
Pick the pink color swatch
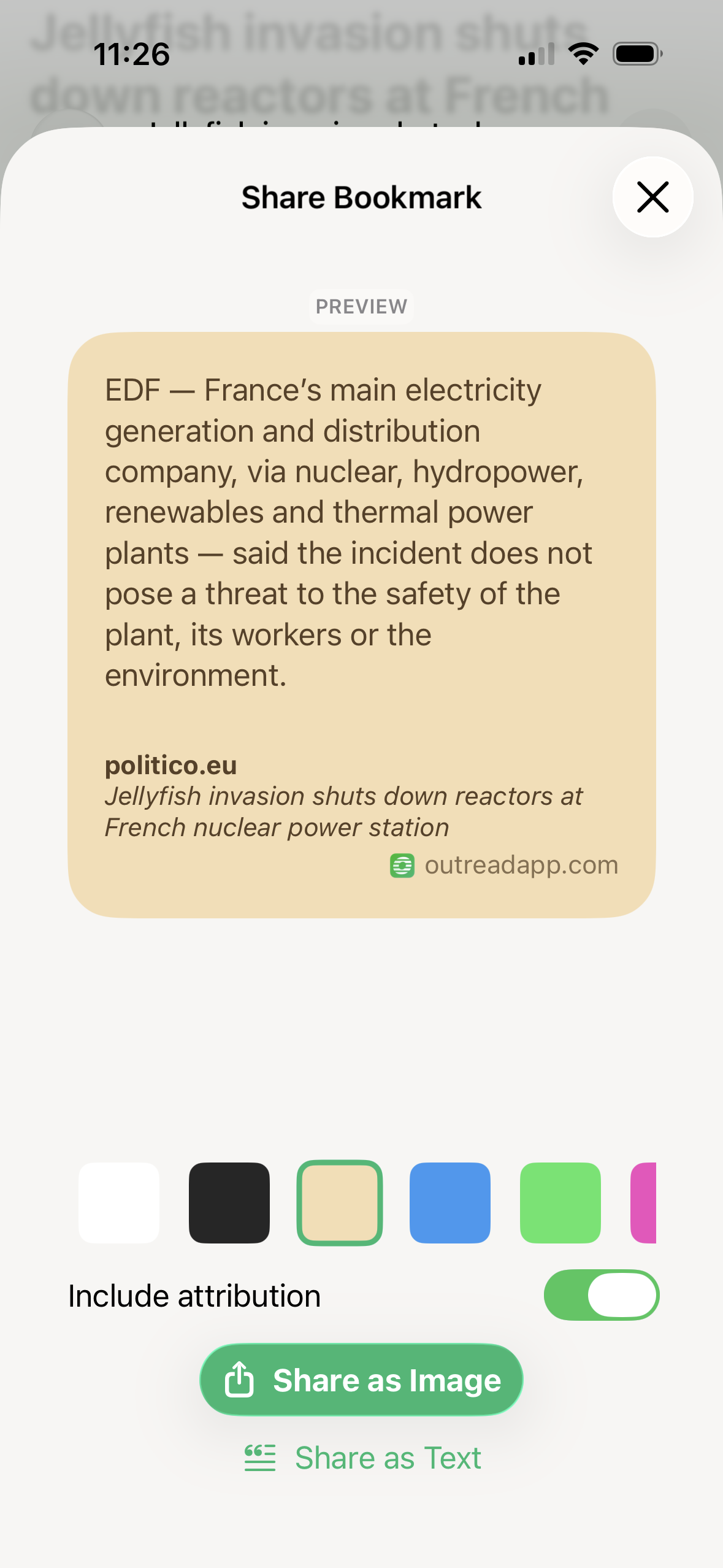644,1202
